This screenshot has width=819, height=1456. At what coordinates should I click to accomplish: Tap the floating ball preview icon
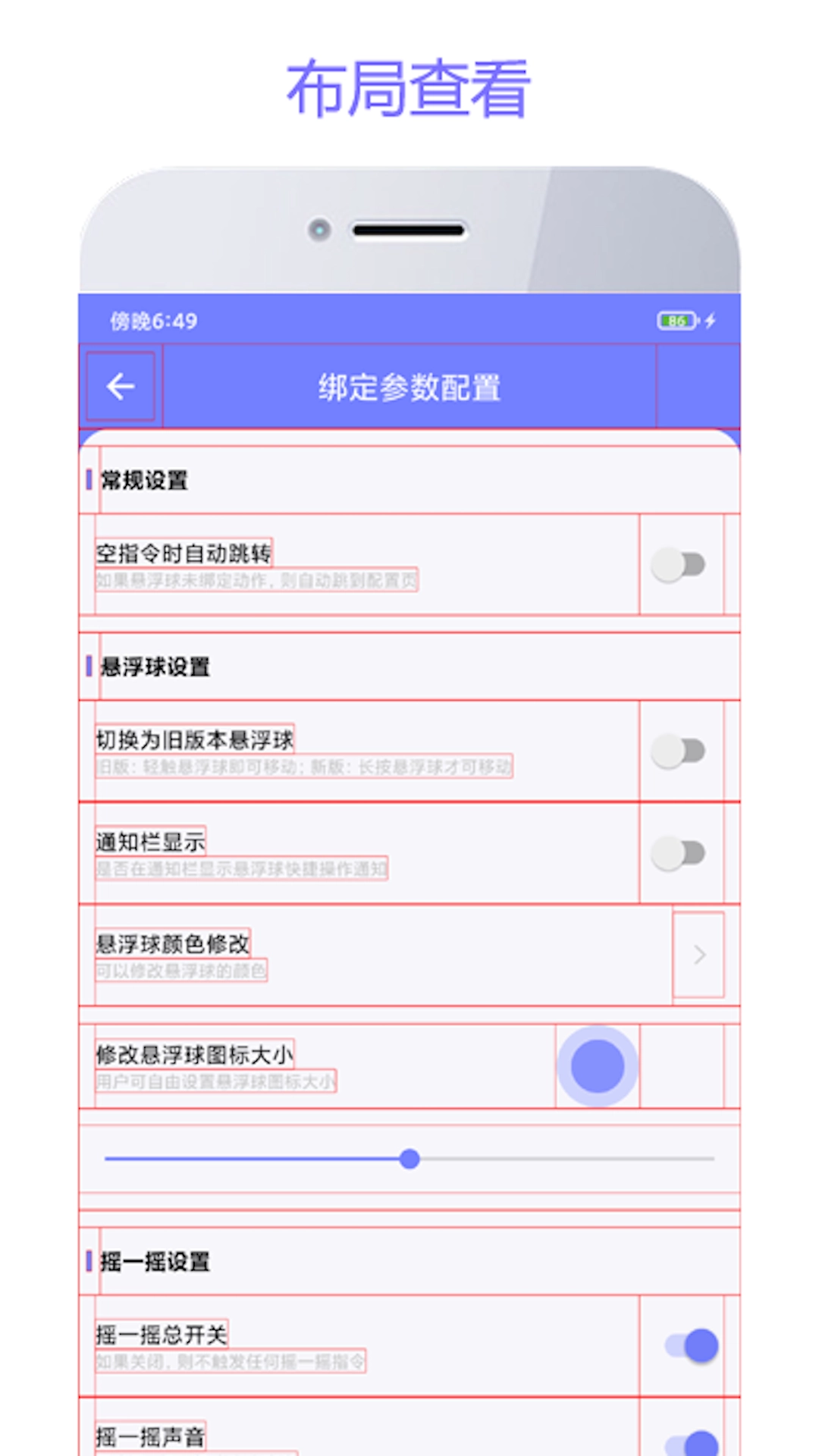click(597, 1065)
